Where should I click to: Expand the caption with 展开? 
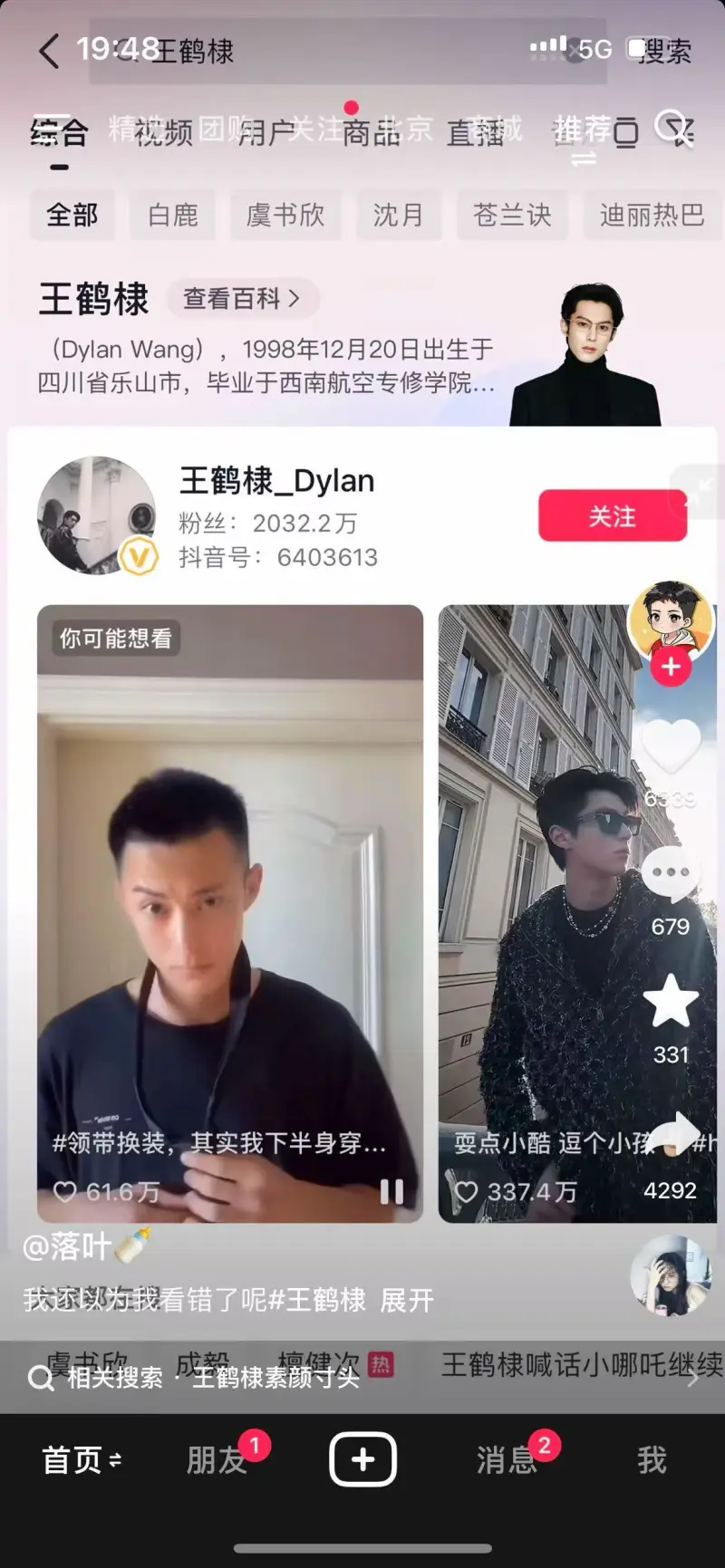pyautogui.click(x=406, y=1301)
